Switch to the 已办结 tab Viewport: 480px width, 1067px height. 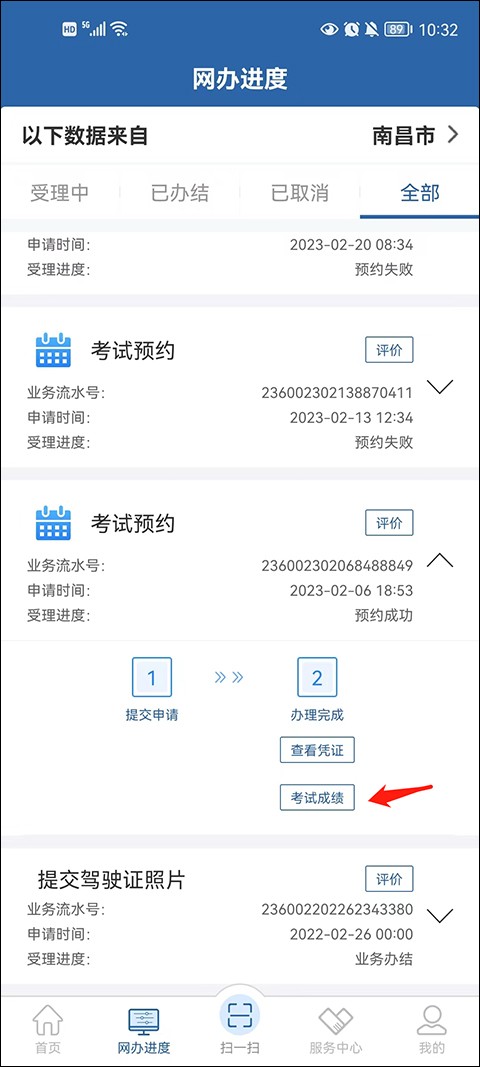[x=180, y=193]
